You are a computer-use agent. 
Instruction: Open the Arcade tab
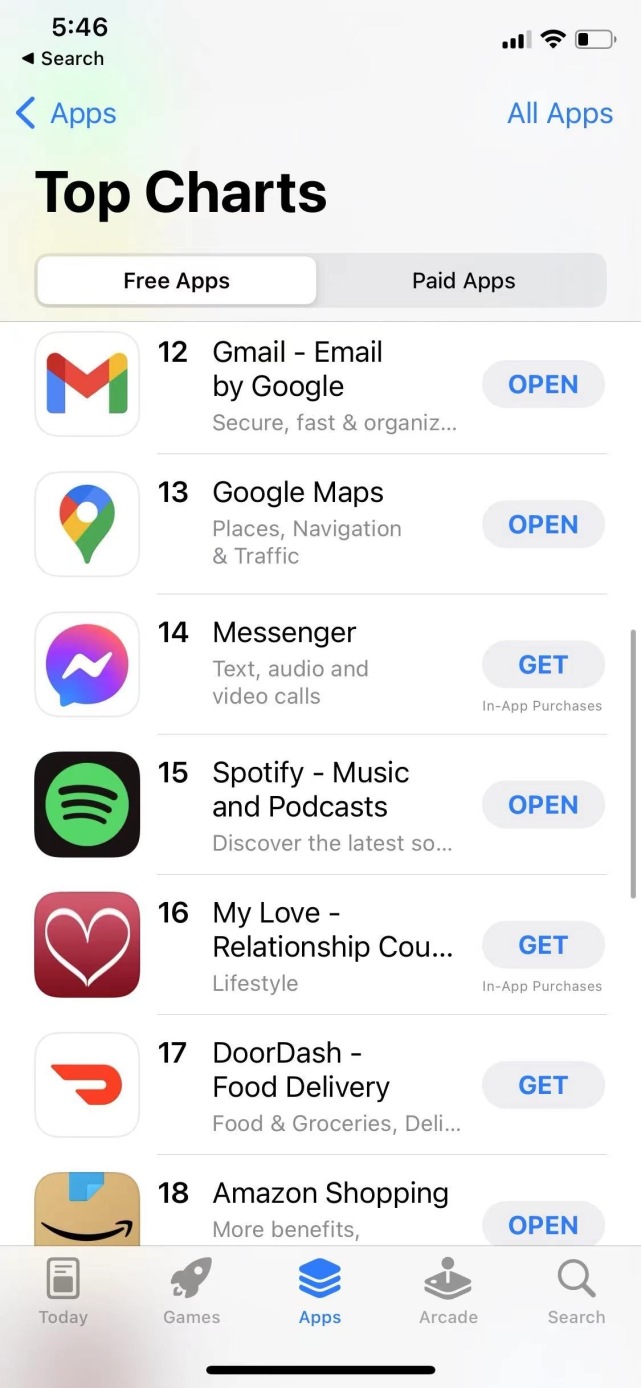click(448, 1291)
